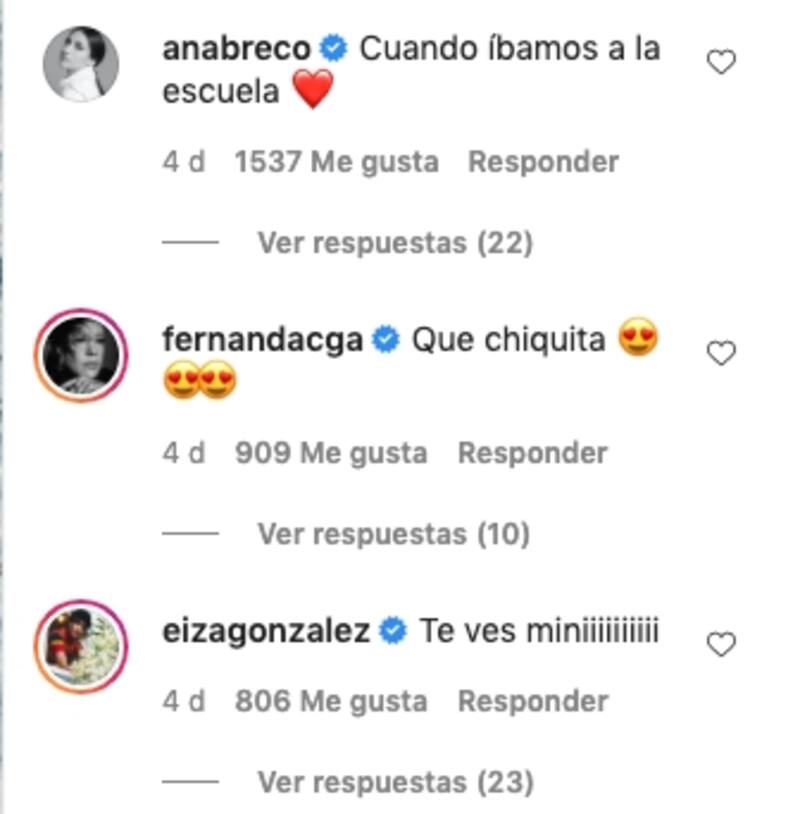Open fernandacga's profile picture
Screen dimensions: 800x814
click(x=81, y=354)
